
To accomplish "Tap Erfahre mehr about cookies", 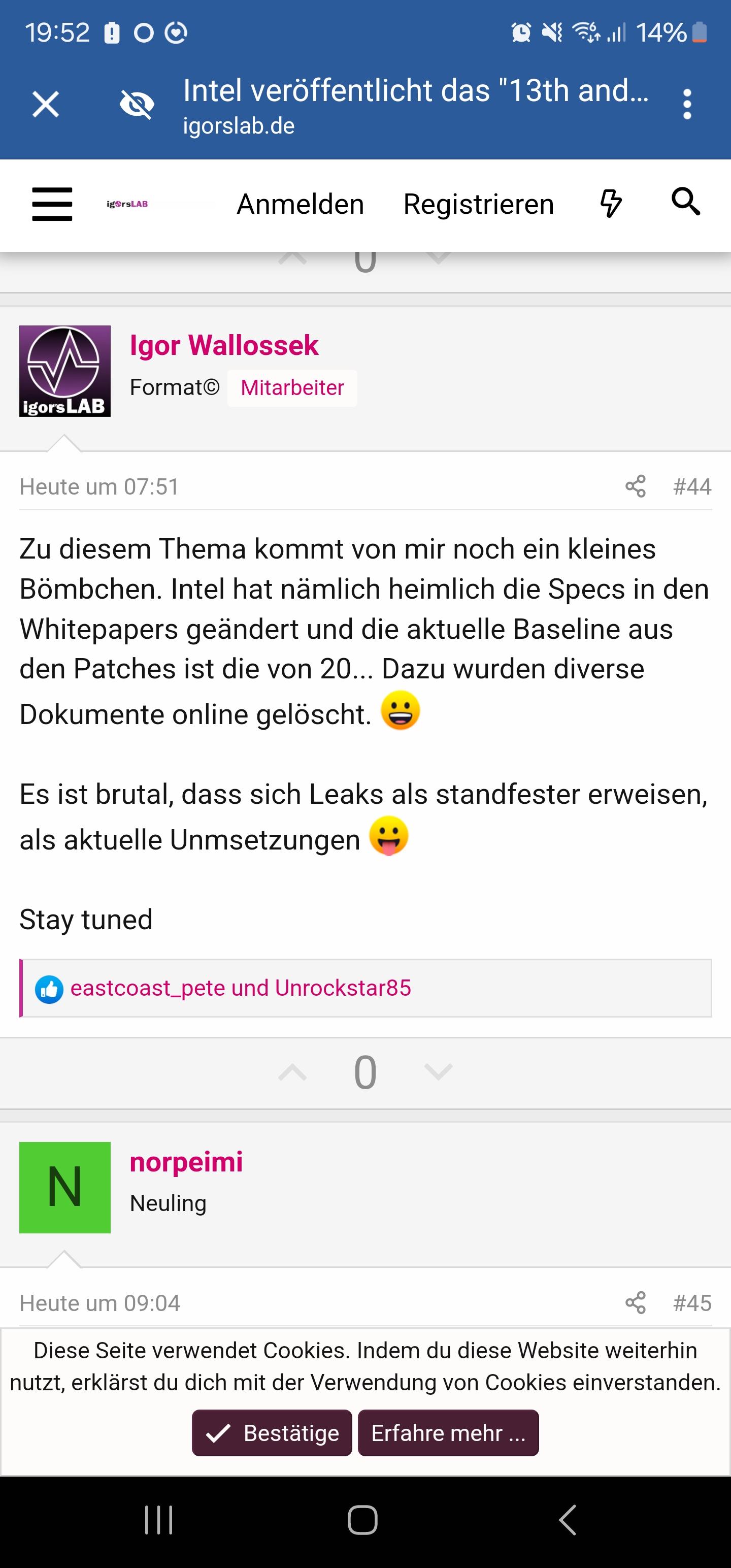I will 448,1433.
